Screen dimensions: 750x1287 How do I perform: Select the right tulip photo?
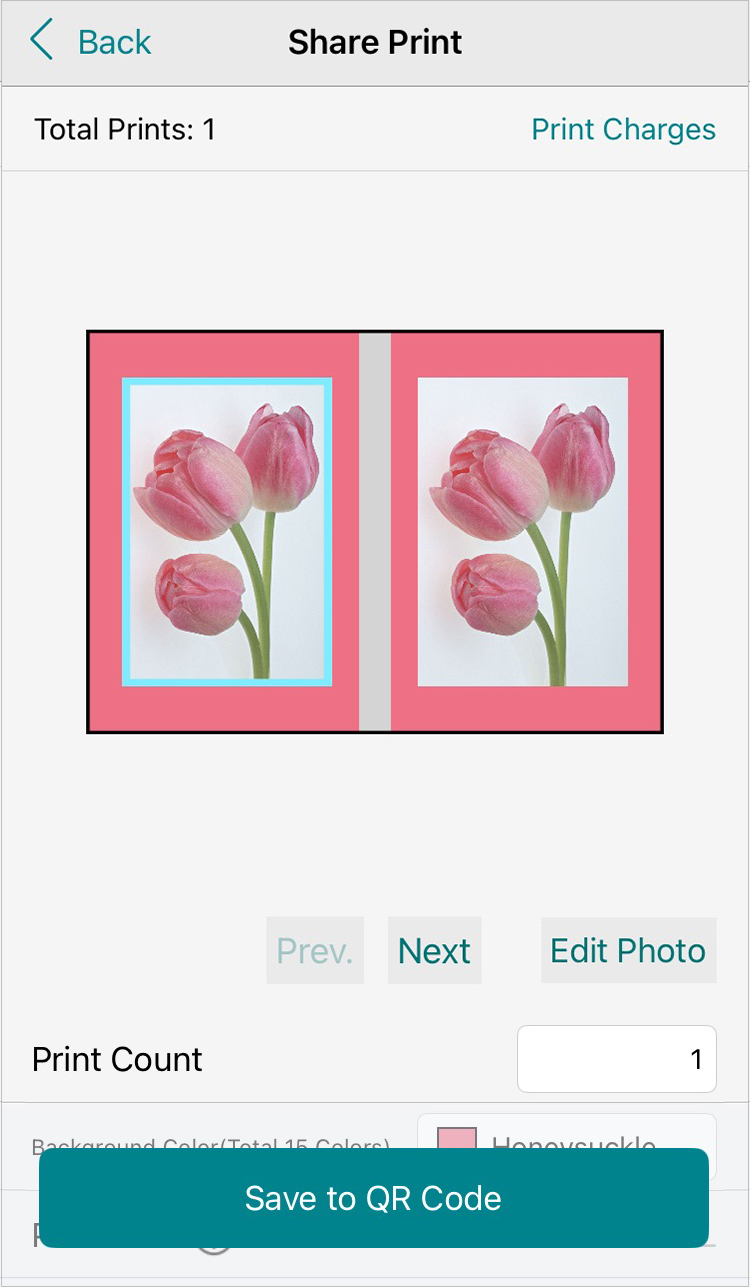pos(522,531)
